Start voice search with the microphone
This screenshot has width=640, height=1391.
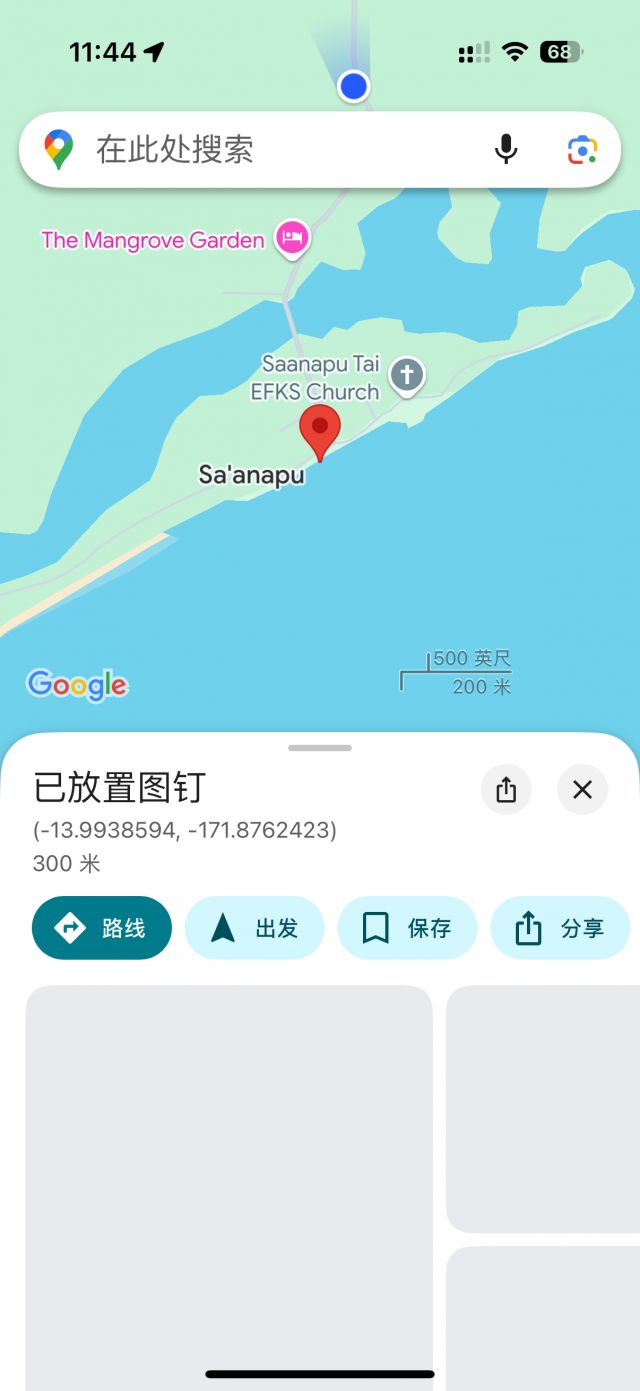(506, 150)
